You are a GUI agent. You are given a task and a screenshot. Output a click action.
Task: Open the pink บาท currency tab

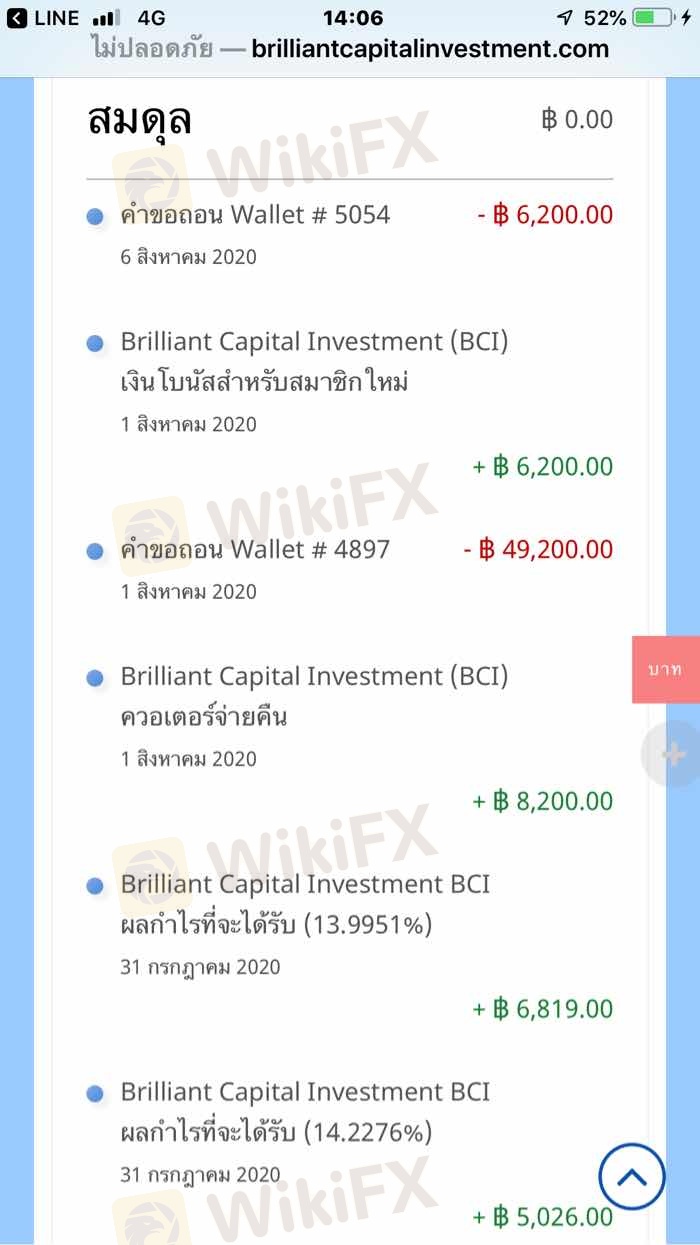pos(665,669)
